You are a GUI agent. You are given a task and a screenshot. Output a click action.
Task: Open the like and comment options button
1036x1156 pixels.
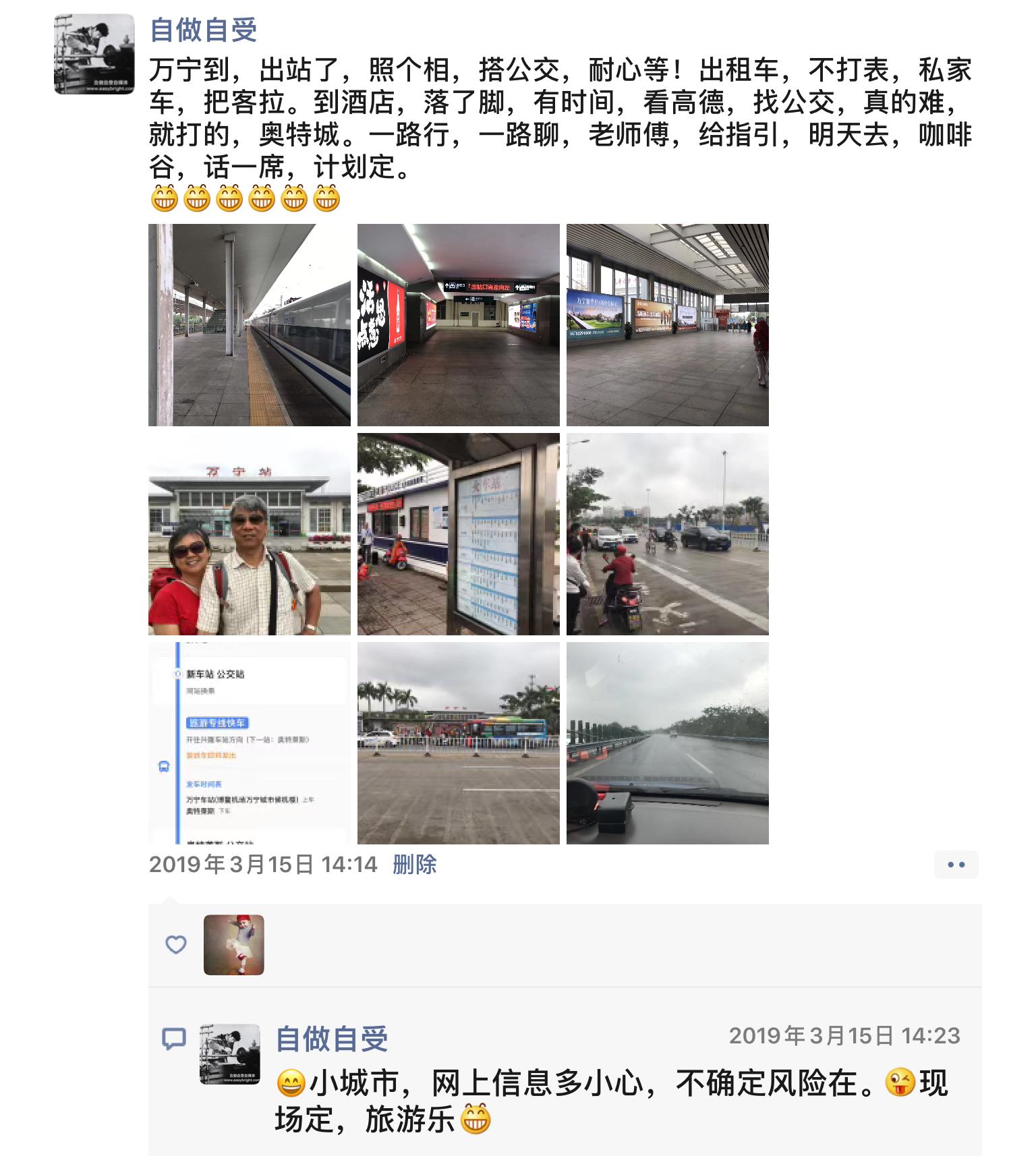pos(956,865)
